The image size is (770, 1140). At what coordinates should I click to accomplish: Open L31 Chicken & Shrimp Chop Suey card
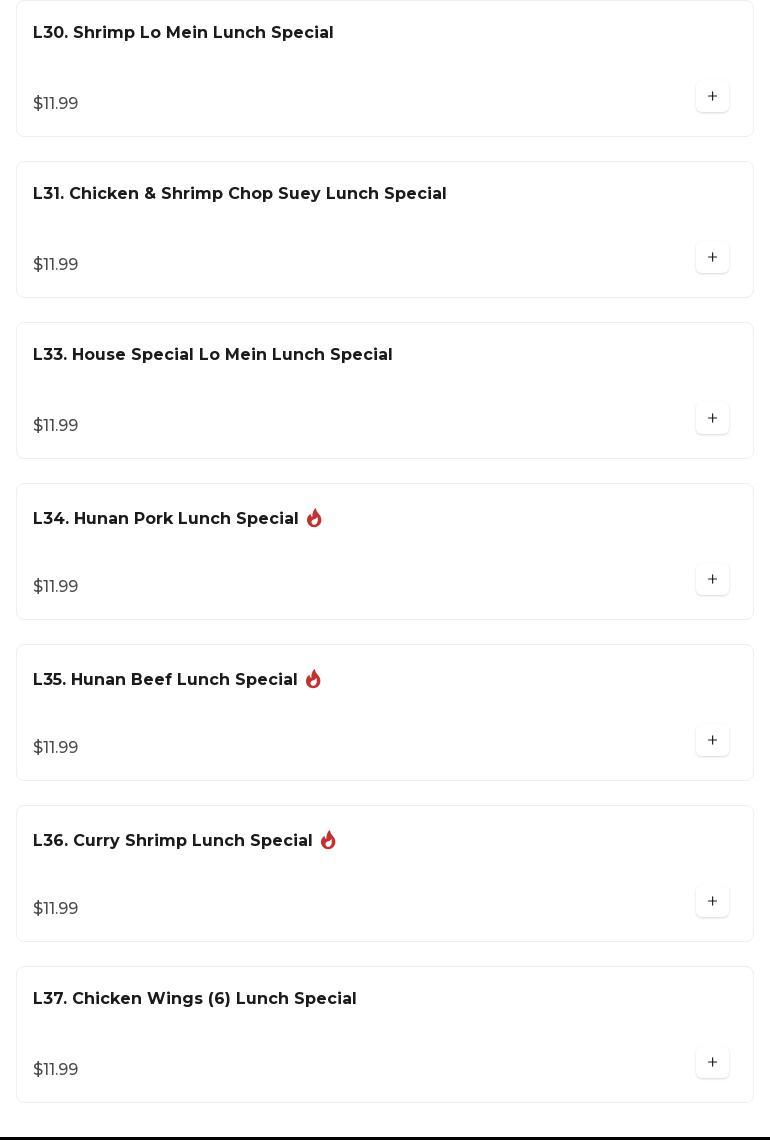click(239, 194)
